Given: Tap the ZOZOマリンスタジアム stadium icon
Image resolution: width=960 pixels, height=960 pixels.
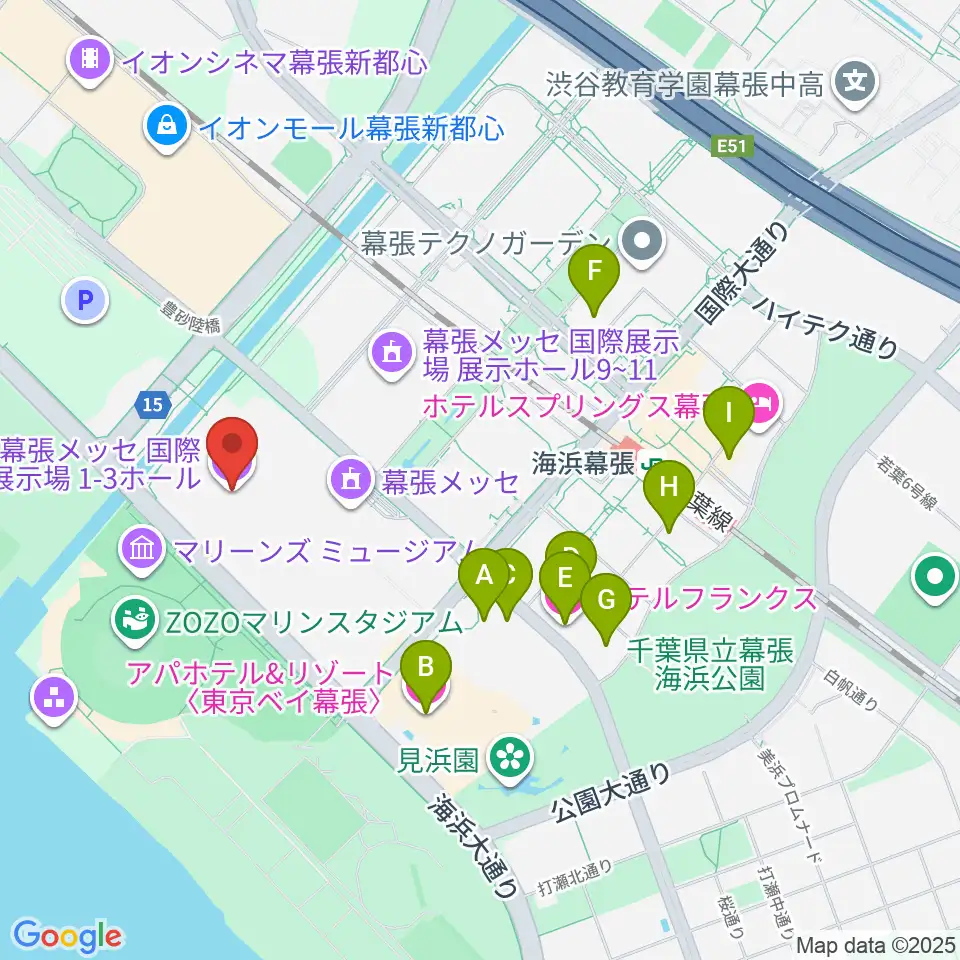Looking at the screenshot, I should (135, 620).
